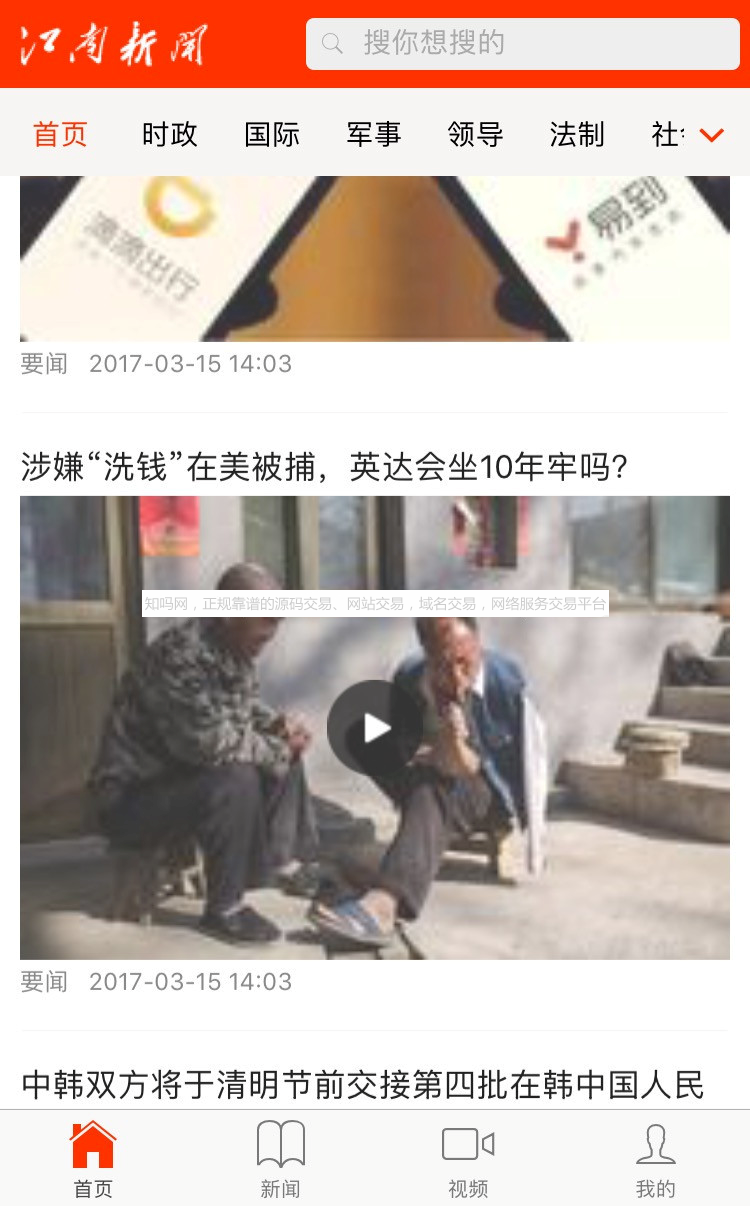This screenshot has height=1206, width=750.
Task: Switch to the 新闻 bottom tab
Action: [x=280, y=1158]
